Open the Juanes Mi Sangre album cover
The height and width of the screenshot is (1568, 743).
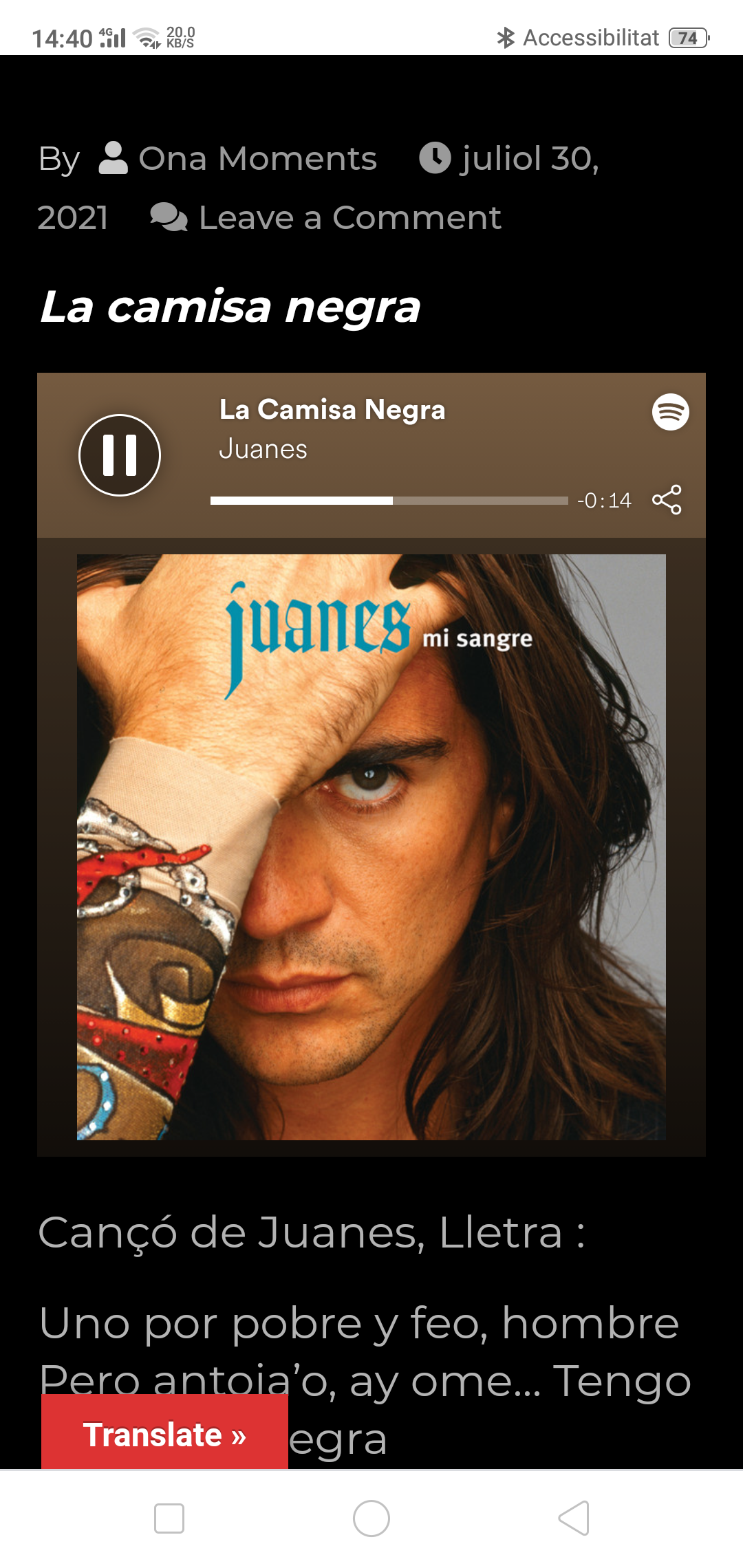click(371, 847)
